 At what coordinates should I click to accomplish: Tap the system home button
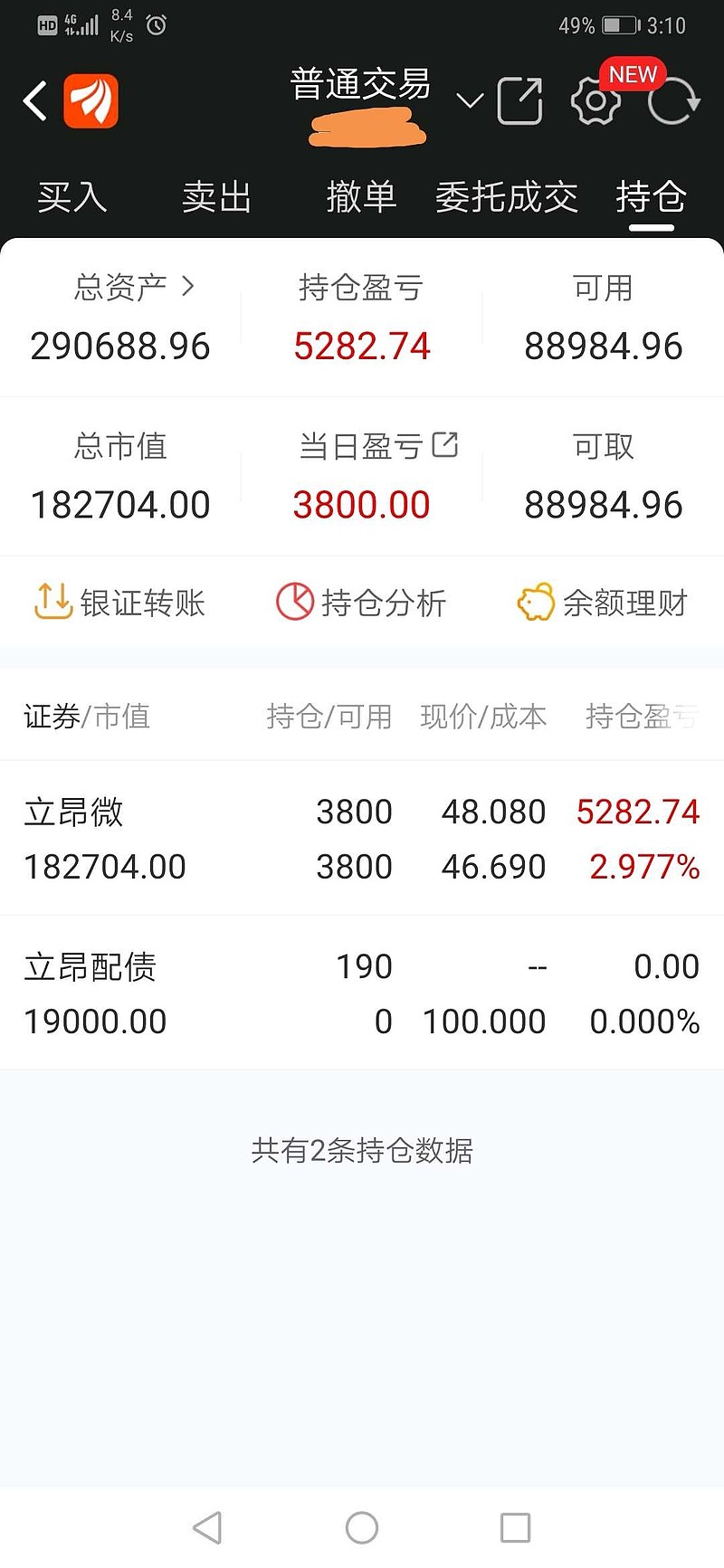click(362, 1528)
